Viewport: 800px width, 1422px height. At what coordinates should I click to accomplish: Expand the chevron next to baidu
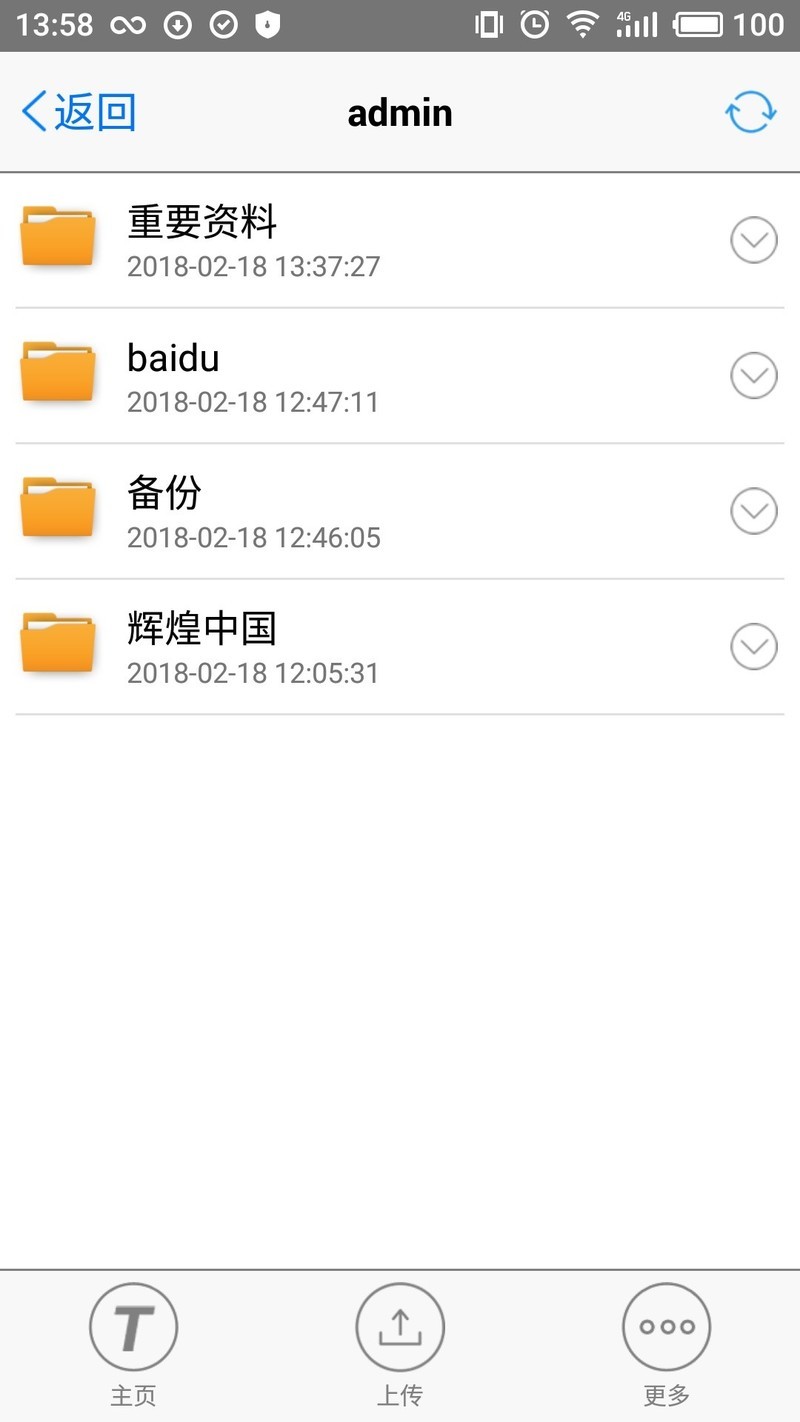[753, 375]
